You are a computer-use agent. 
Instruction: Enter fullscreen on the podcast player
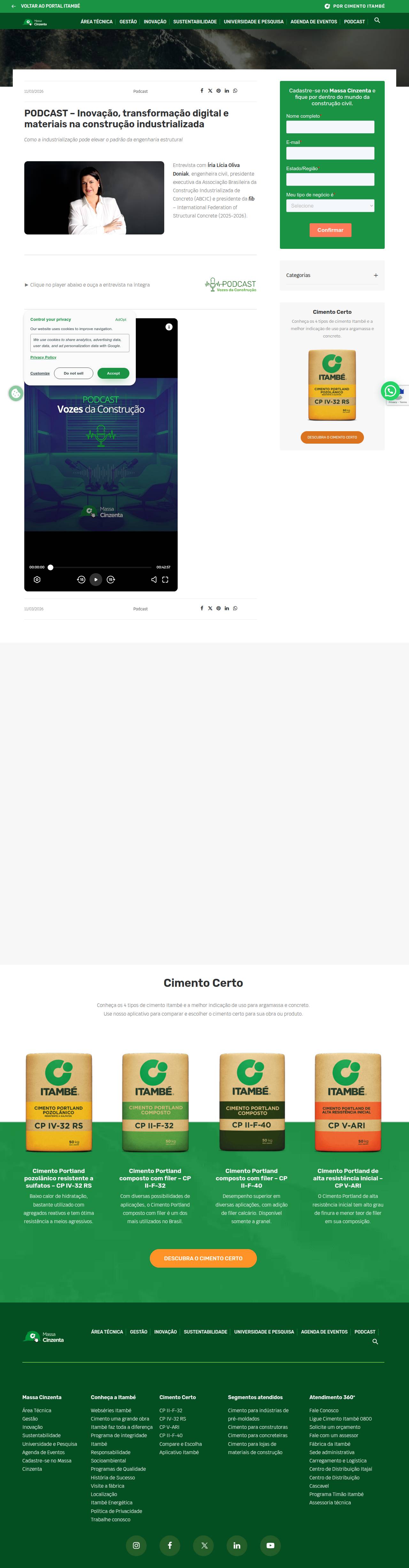click(165, 580)
